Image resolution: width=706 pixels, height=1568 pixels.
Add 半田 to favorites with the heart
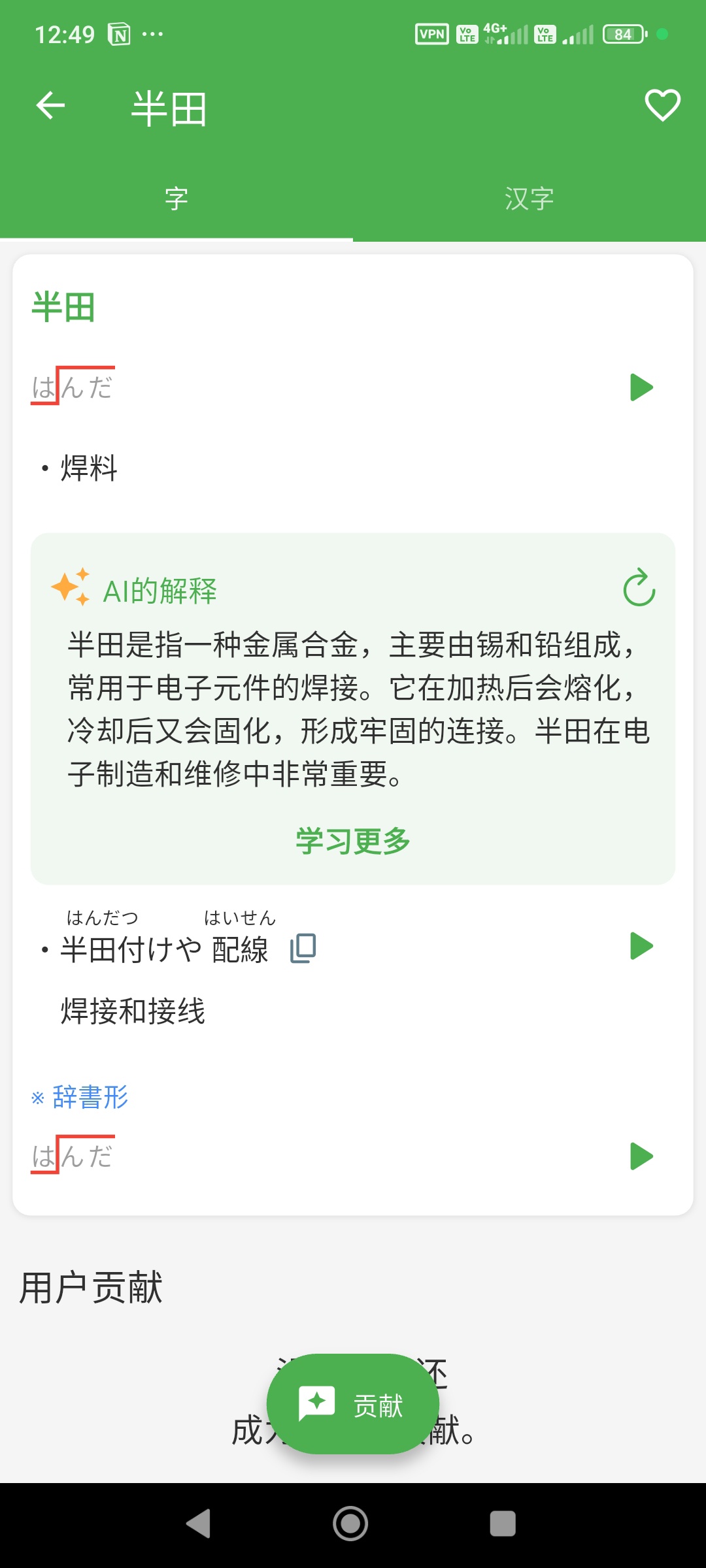point(663,106)
